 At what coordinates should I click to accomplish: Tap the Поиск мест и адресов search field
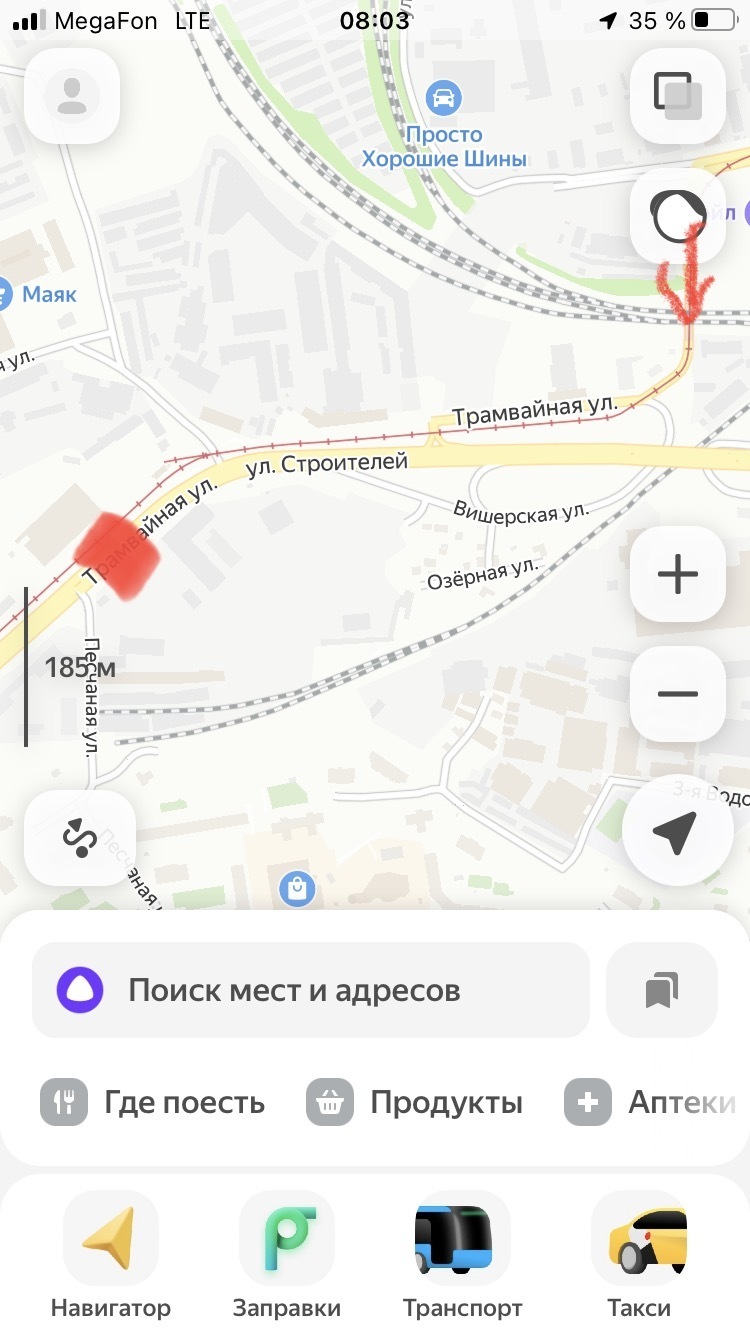310,990
